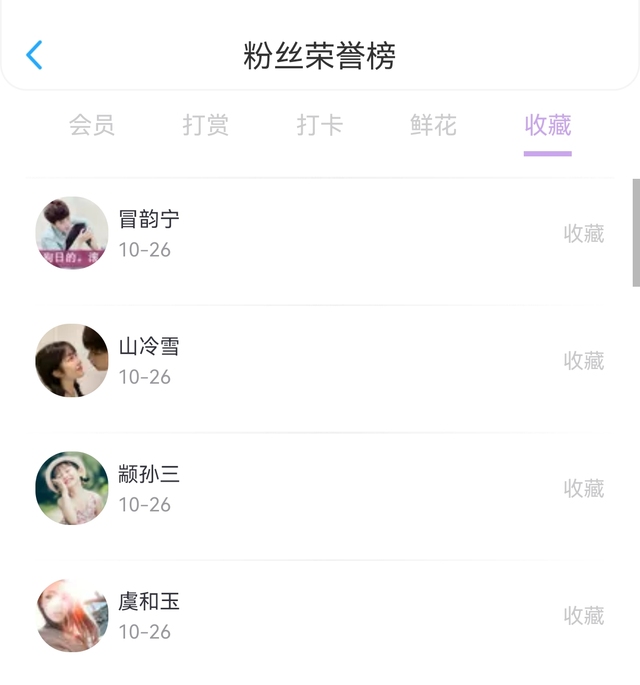The image size is (640, 685).
Task: Tap the 收藏 tab
Action: (547, 125)
